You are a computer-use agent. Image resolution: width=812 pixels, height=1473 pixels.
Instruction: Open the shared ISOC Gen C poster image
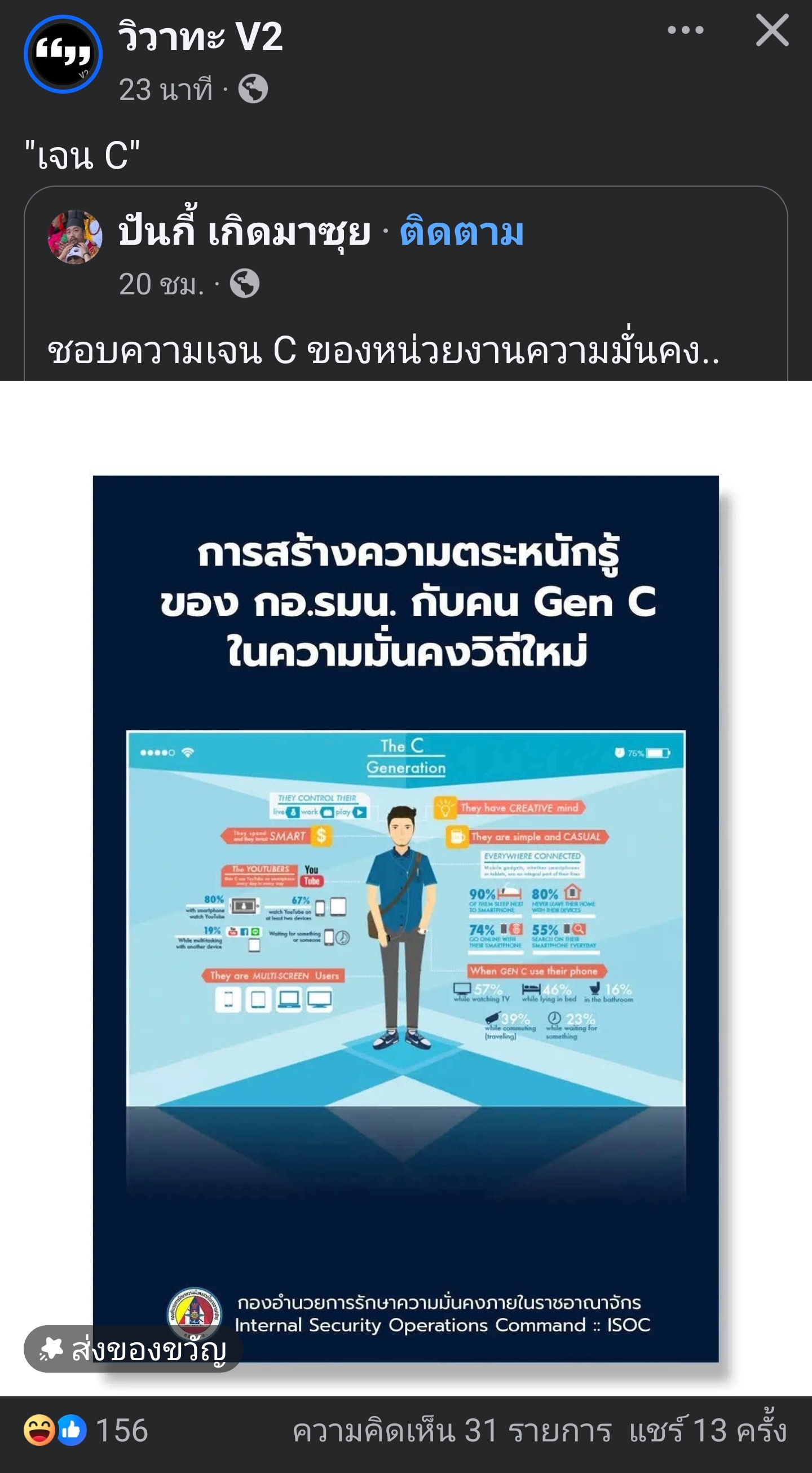[405, 915]
